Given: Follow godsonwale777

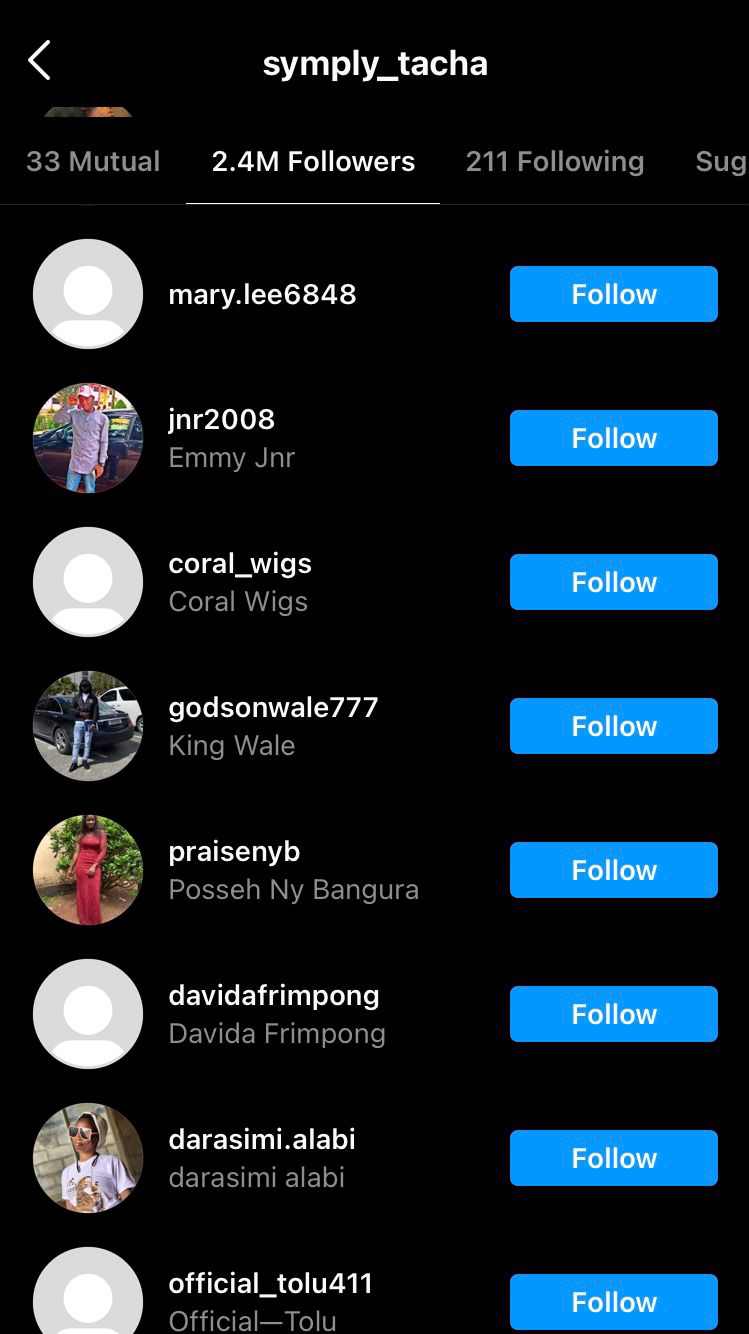Looking at the screenshot, I should 614,726.
